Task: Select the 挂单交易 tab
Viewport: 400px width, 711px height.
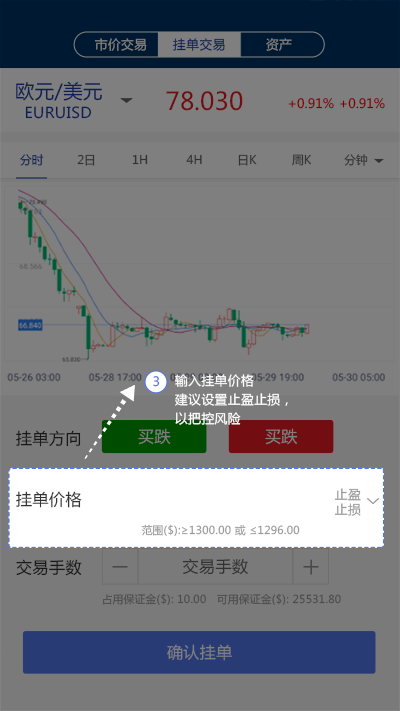Action: tap(199, 45)
